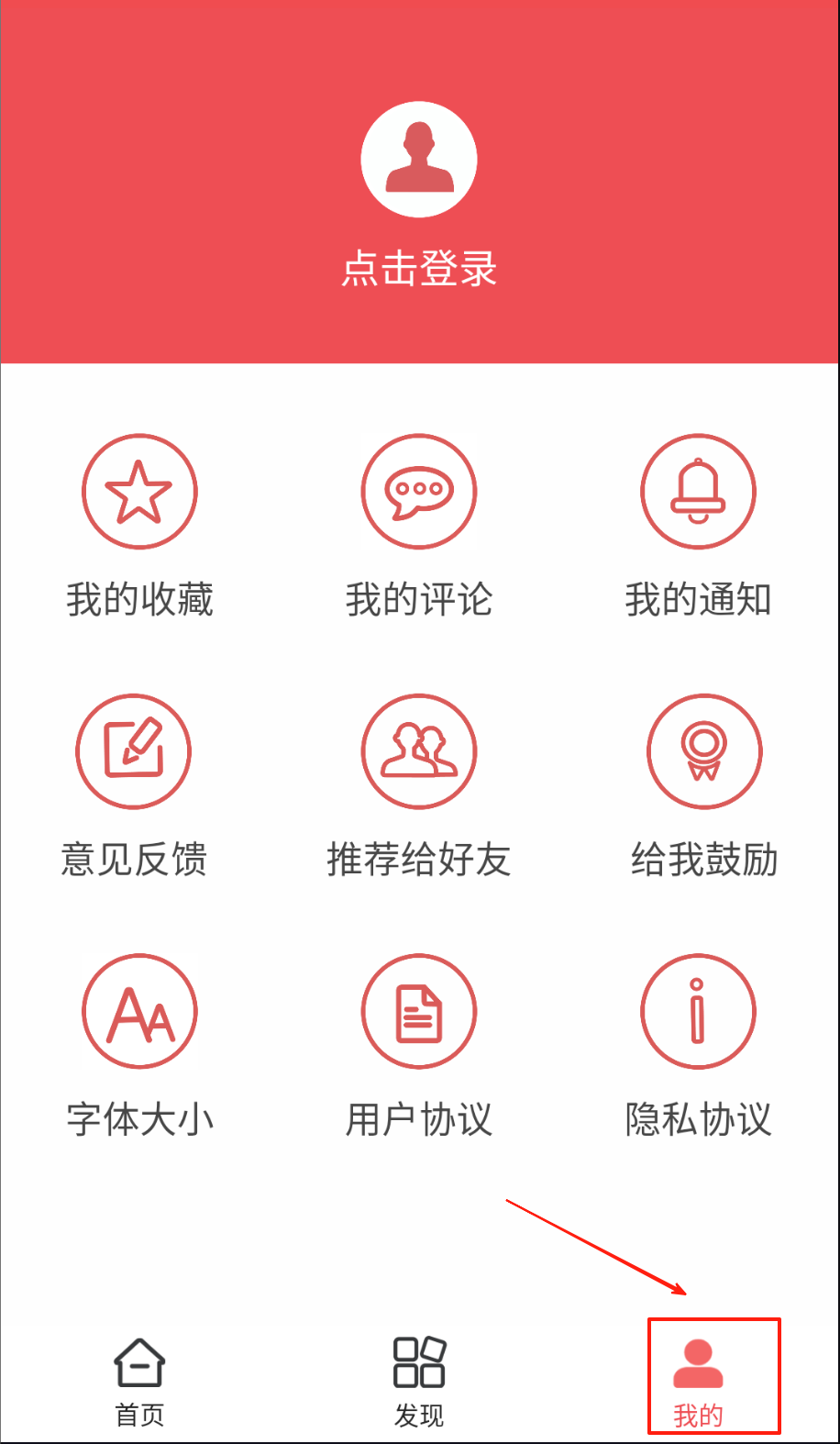840x1444 pixels.
Task: Tap 点击登录 to log in
Action: pos(419,269)
